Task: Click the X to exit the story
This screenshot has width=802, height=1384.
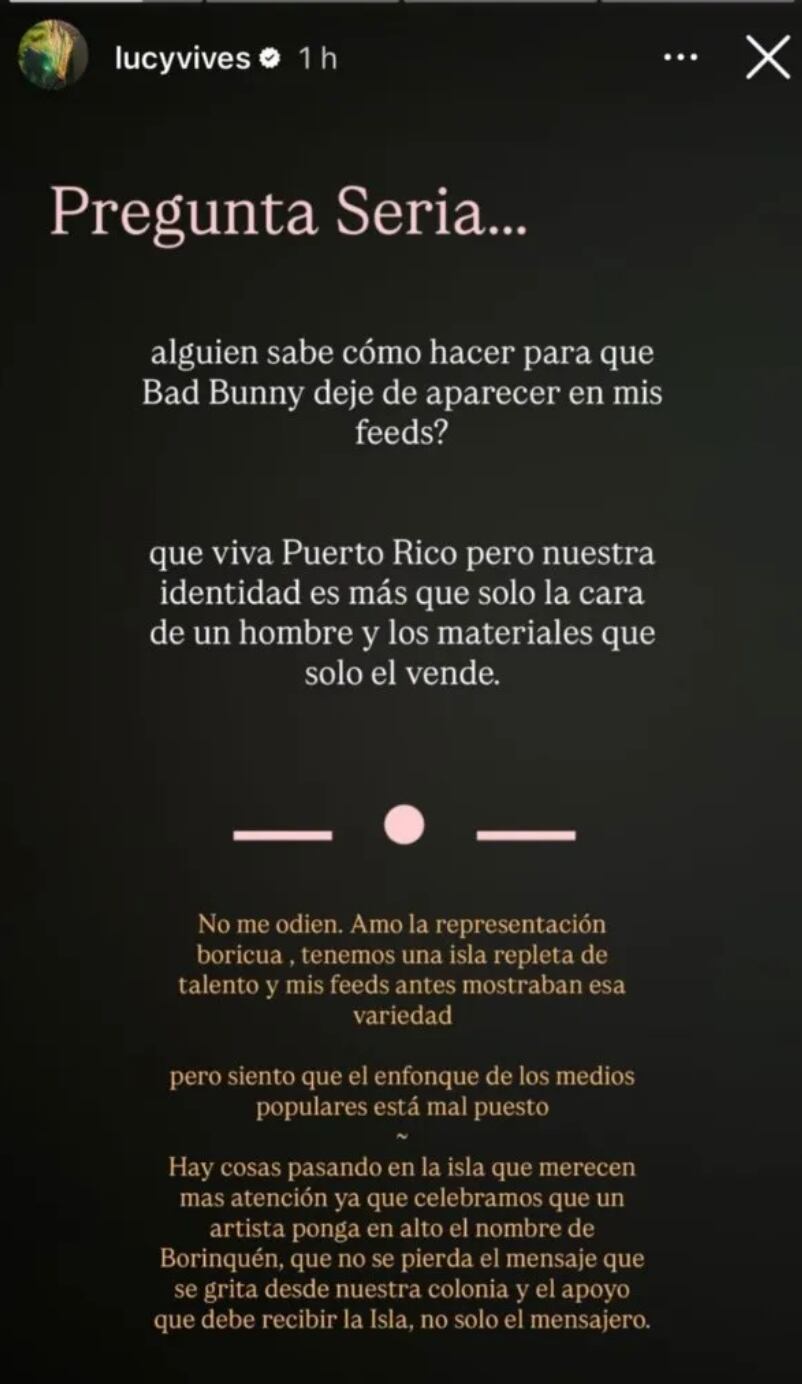Action: click(x=766, y=57)
